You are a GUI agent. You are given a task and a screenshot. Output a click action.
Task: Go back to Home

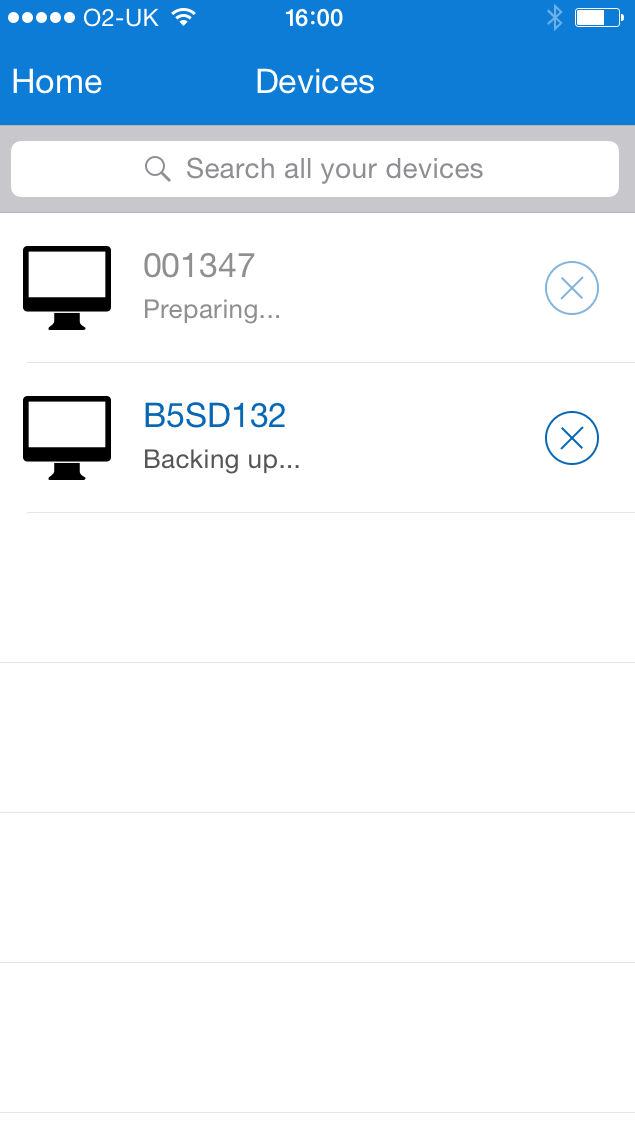coord(57,82)
